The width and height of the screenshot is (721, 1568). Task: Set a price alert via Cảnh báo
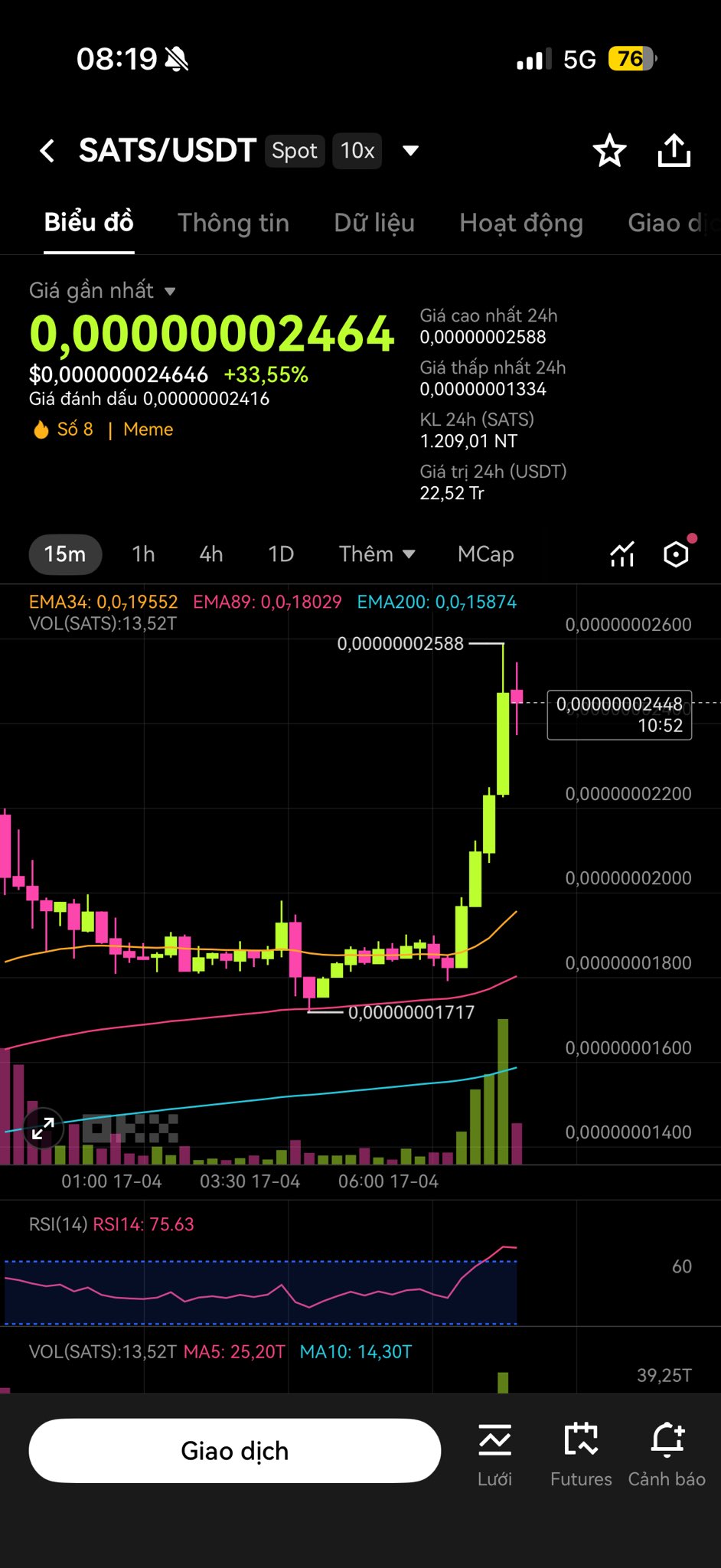tap(667, 1455)
